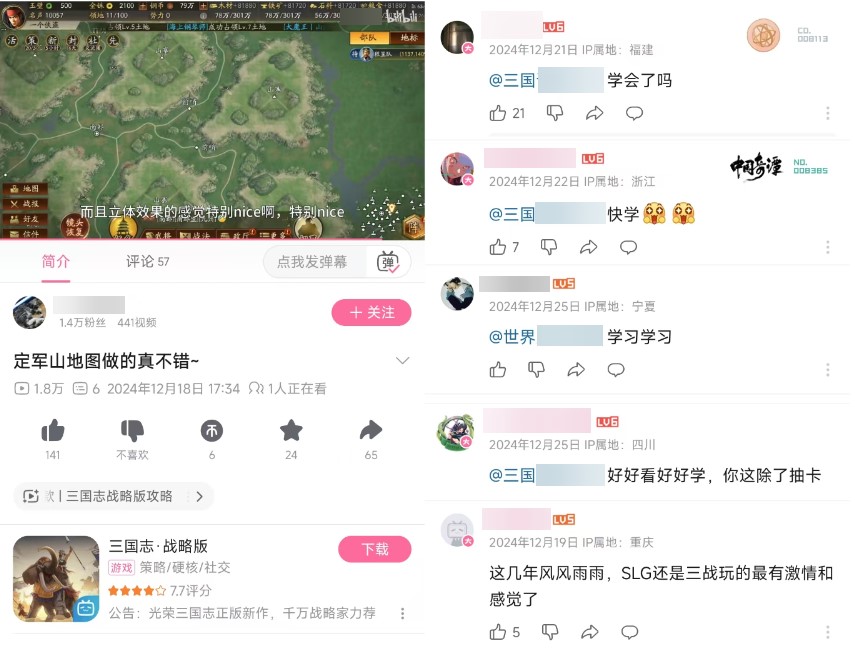Screen dimensions: 855x660
Task: Select the 简介 tab
Action: (56, 262)
